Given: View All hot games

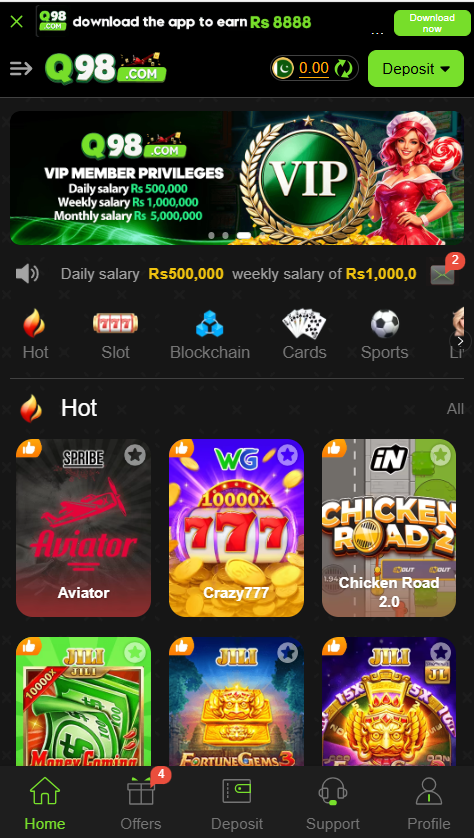Looking at the screenshot, I should [455, 409].
